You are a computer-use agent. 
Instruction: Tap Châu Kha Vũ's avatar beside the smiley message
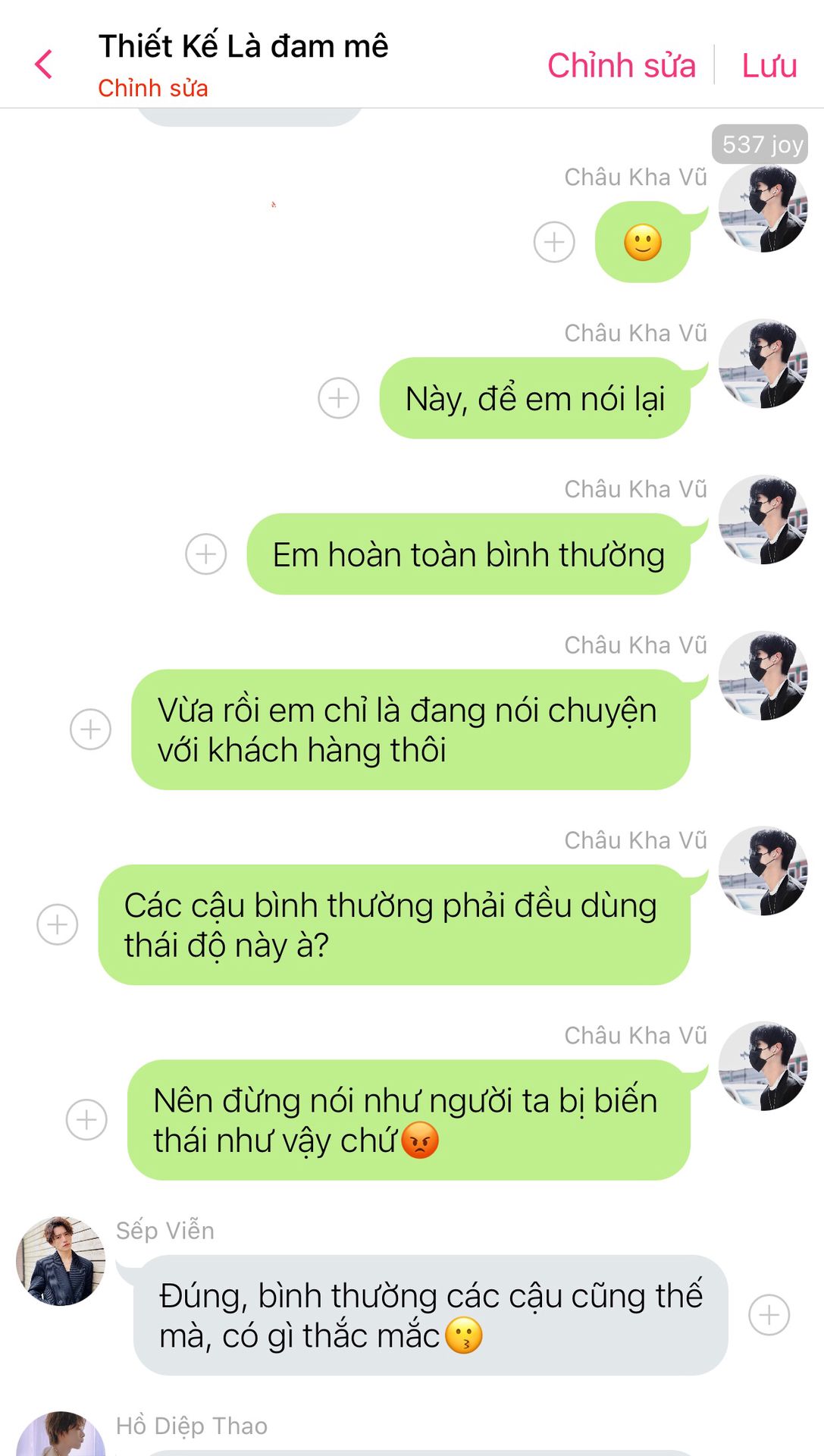click(x=763, y=208)
